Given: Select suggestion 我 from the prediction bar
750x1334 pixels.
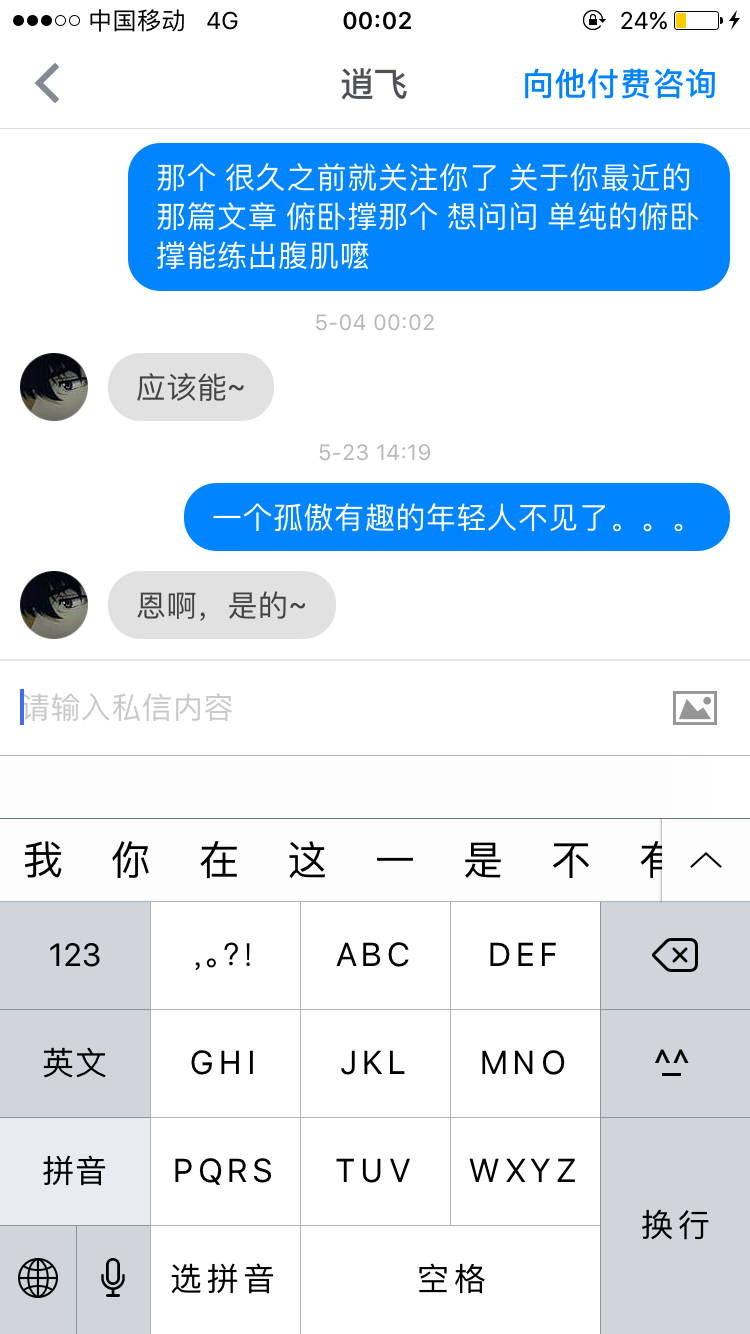Looking at the screenshot, I should click(x=42, y=860).
